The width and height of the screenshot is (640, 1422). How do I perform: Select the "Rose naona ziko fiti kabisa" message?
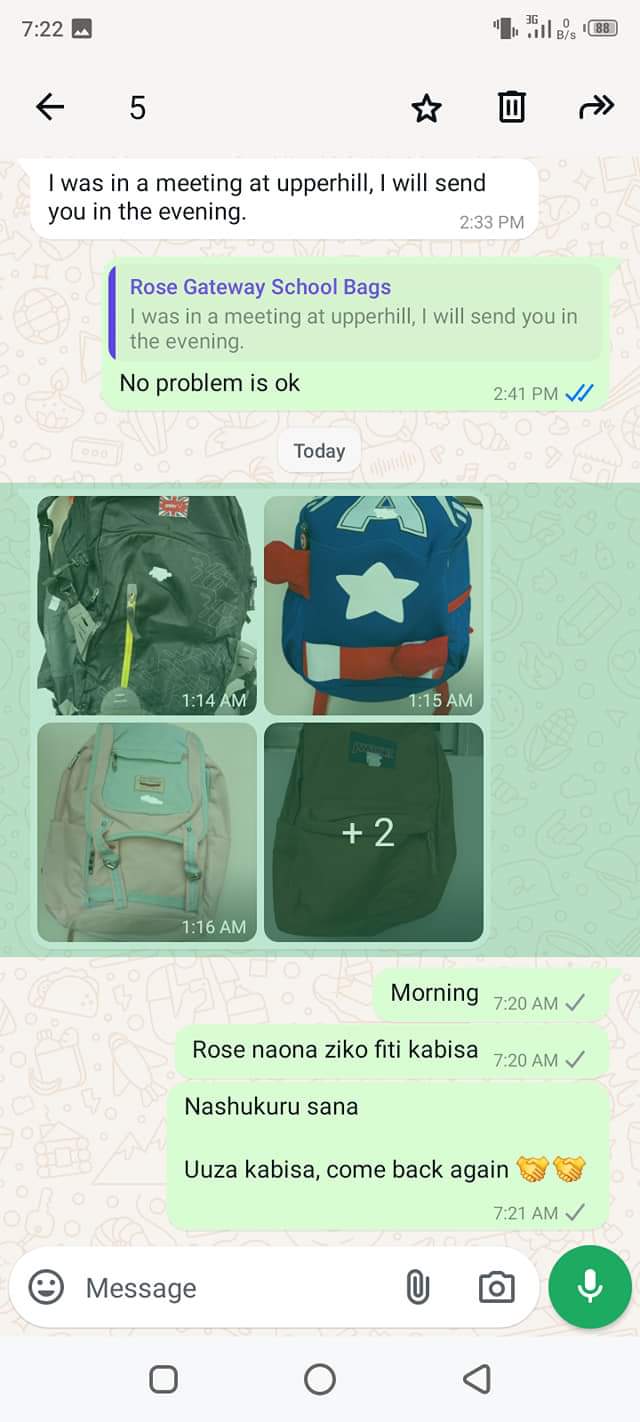pyautogui.click(x=334, y=1051)
